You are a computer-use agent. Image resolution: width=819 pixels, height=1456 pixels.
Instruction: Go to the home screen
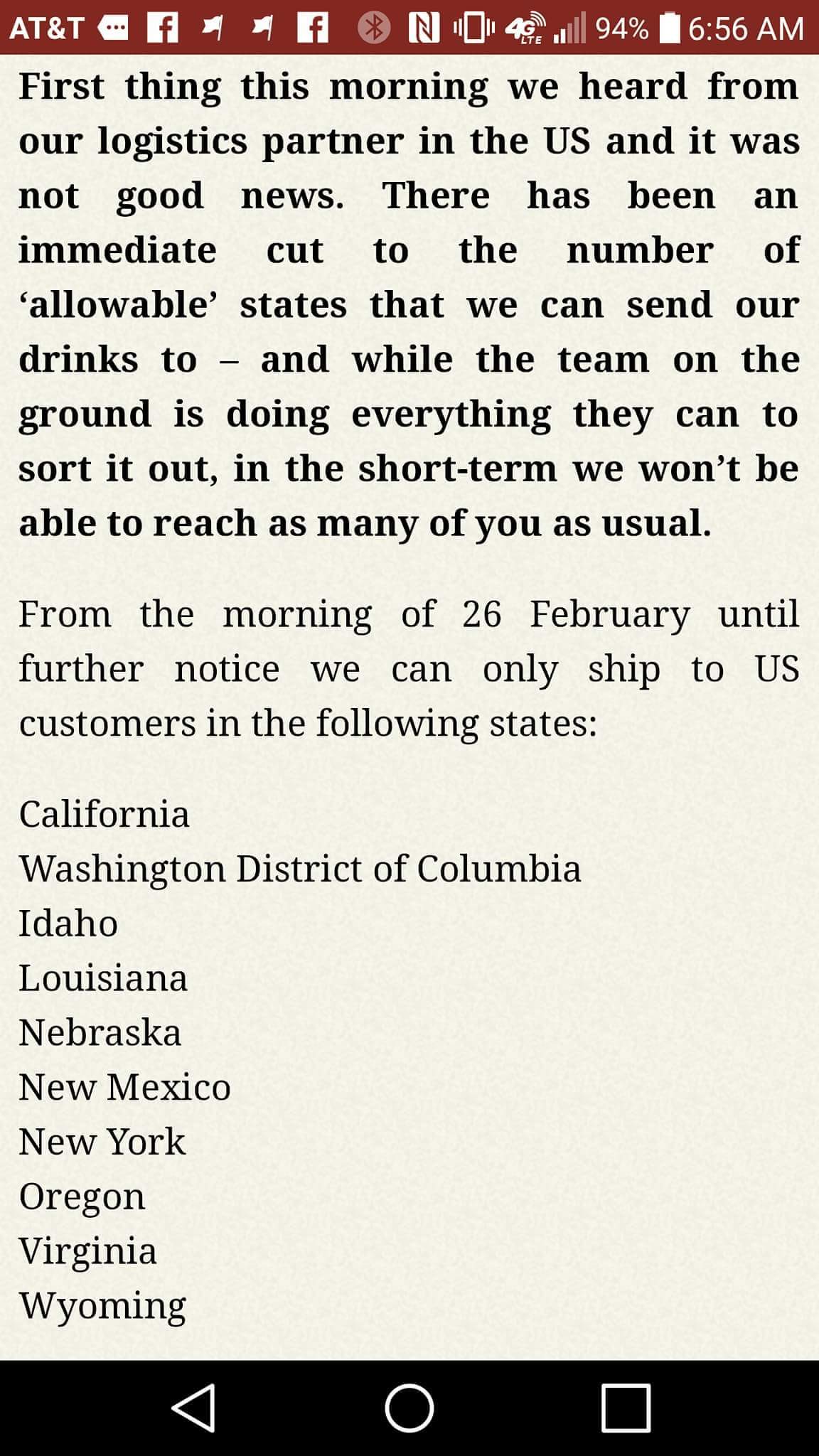point(409,1407)
